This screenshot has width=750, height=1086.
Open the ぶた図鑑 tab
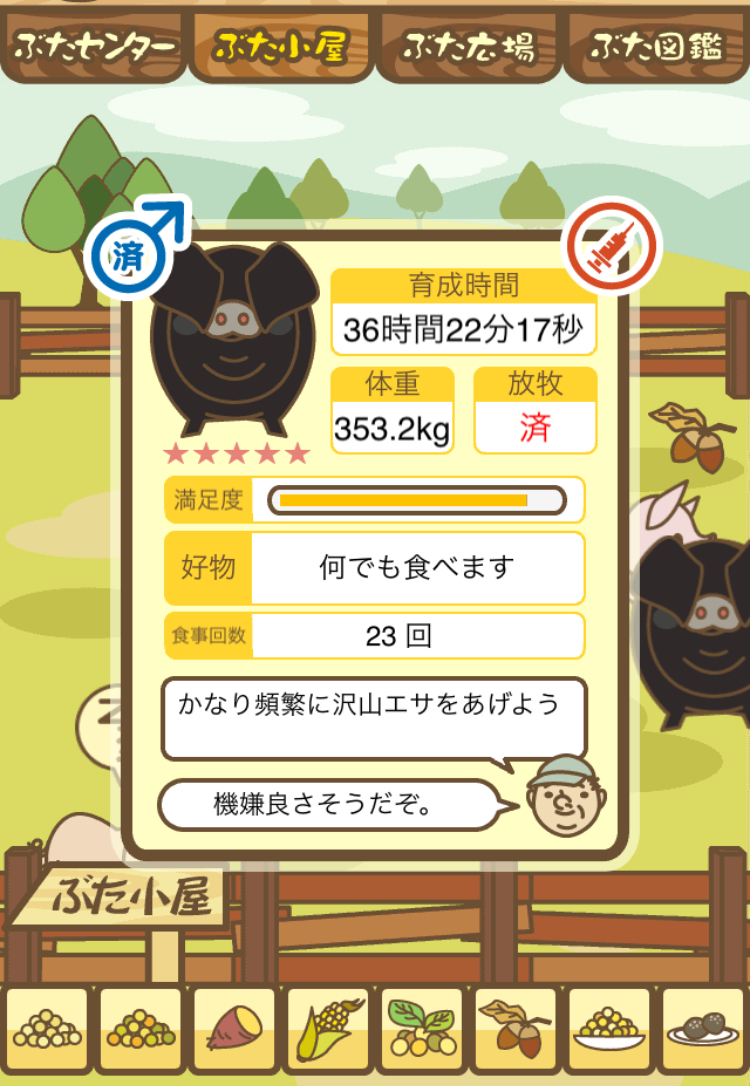pos(657,45)
